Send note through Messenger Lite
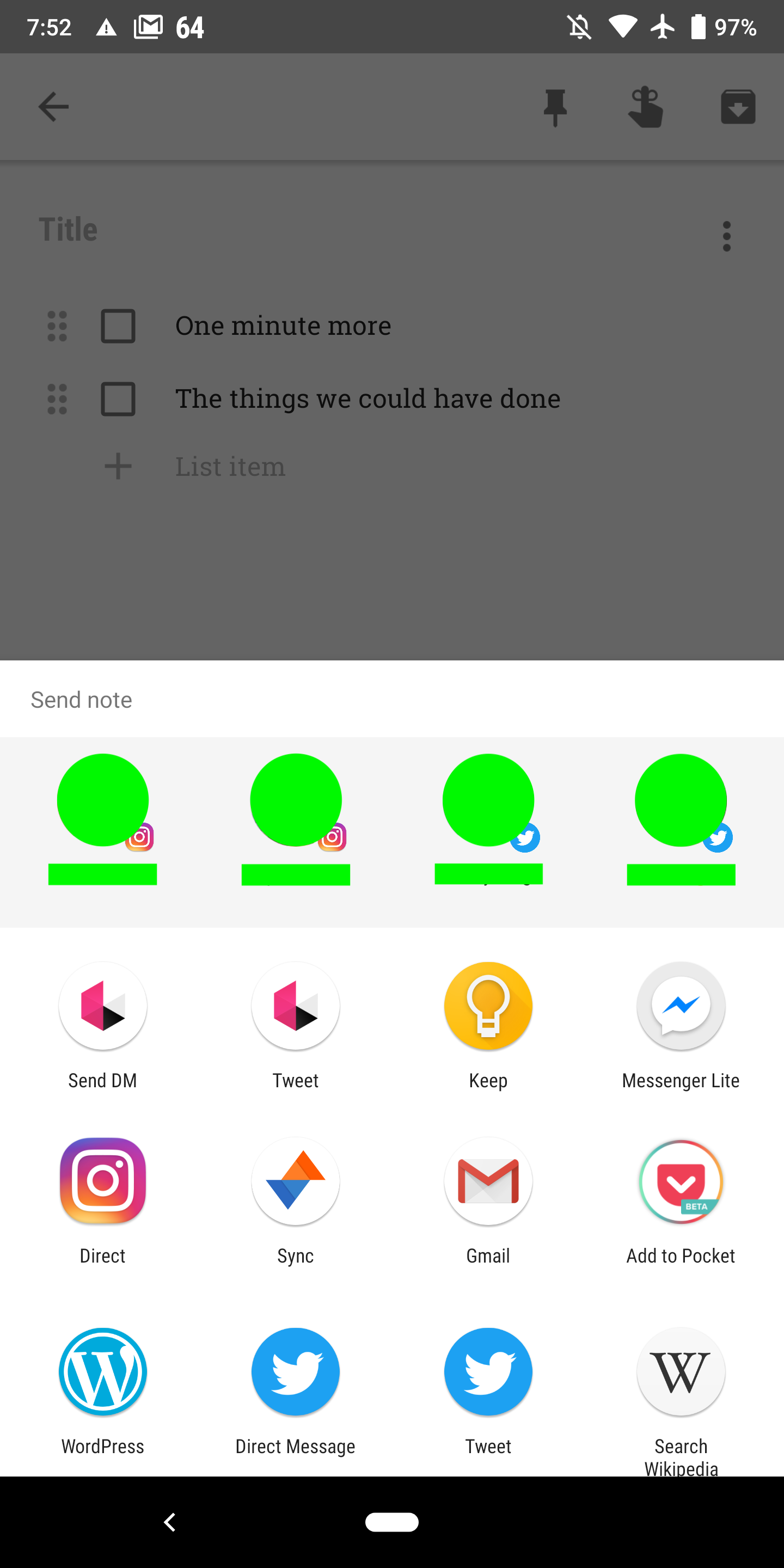784x1568 pixels. [681, 1006]
